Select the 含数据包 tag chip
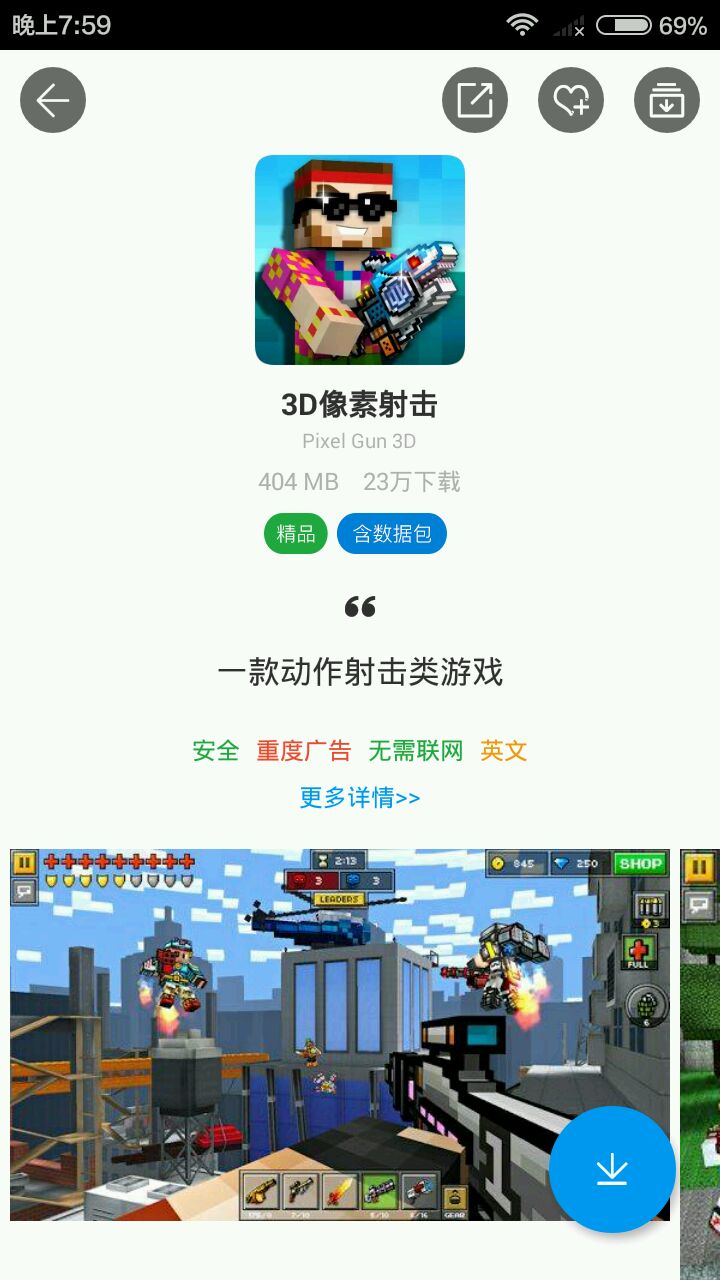The height and width of the screenshot is (1280, 720). [392, 534]
